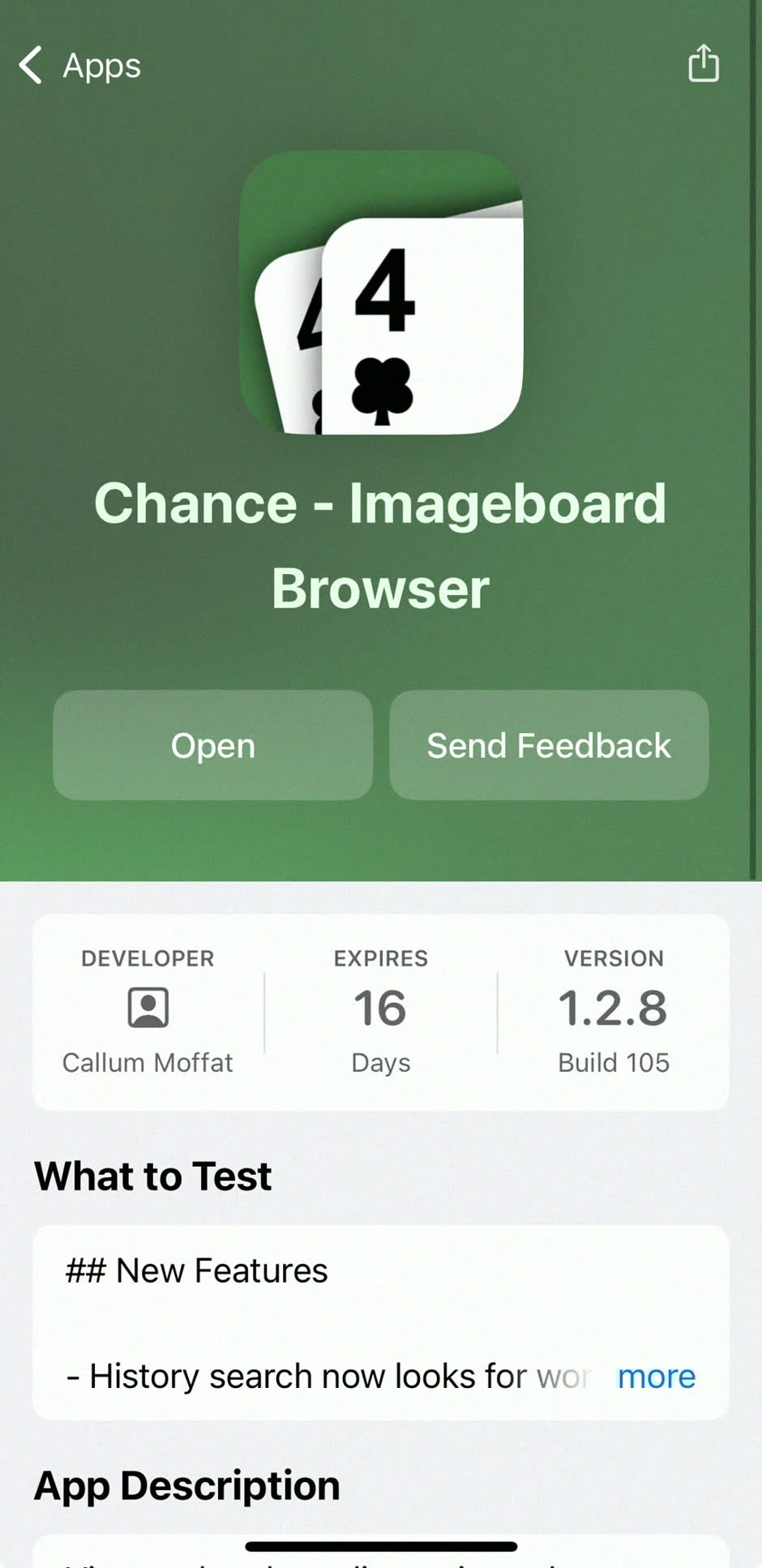Go back to Apps list
The height and width of the screenshot is (1568, 762).
pos(79,65)
